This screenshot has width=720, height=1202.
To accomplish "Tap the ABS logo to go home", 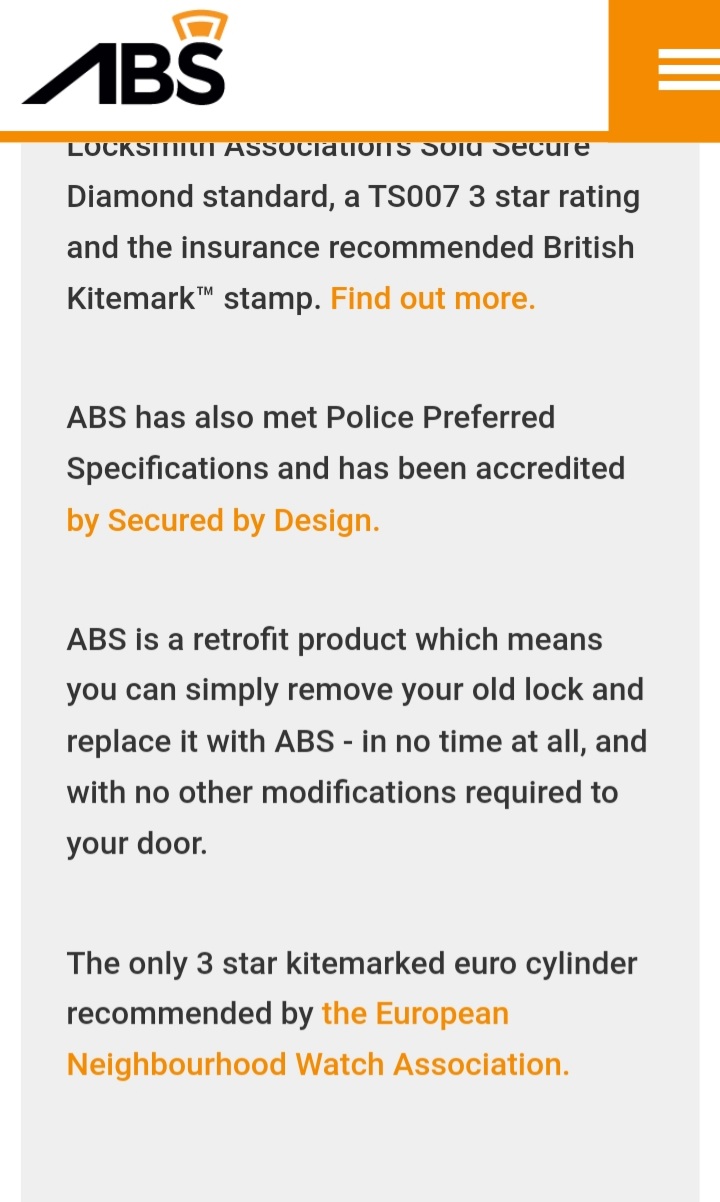I will coord(125,62).
